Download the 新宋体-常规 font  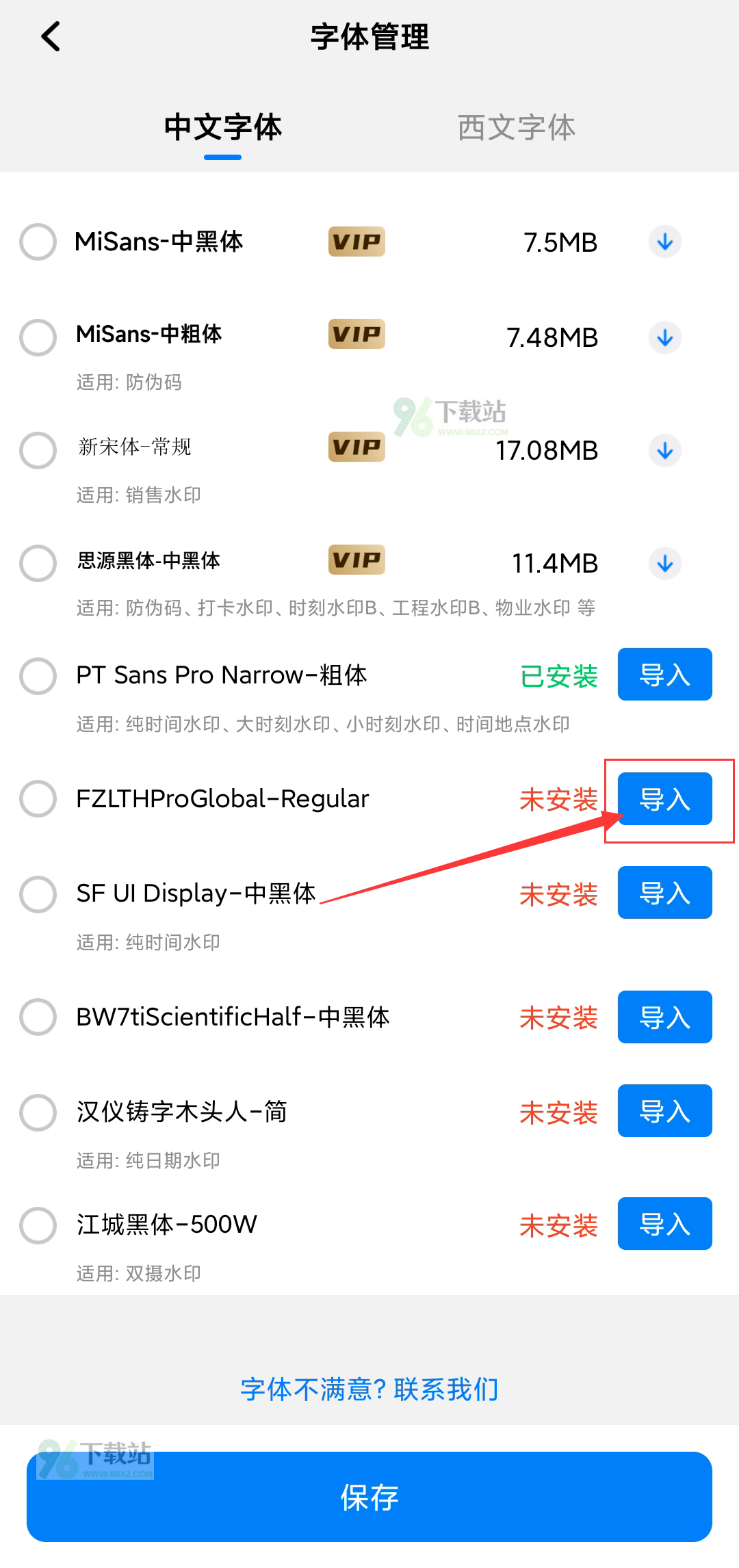pos(664,451)
